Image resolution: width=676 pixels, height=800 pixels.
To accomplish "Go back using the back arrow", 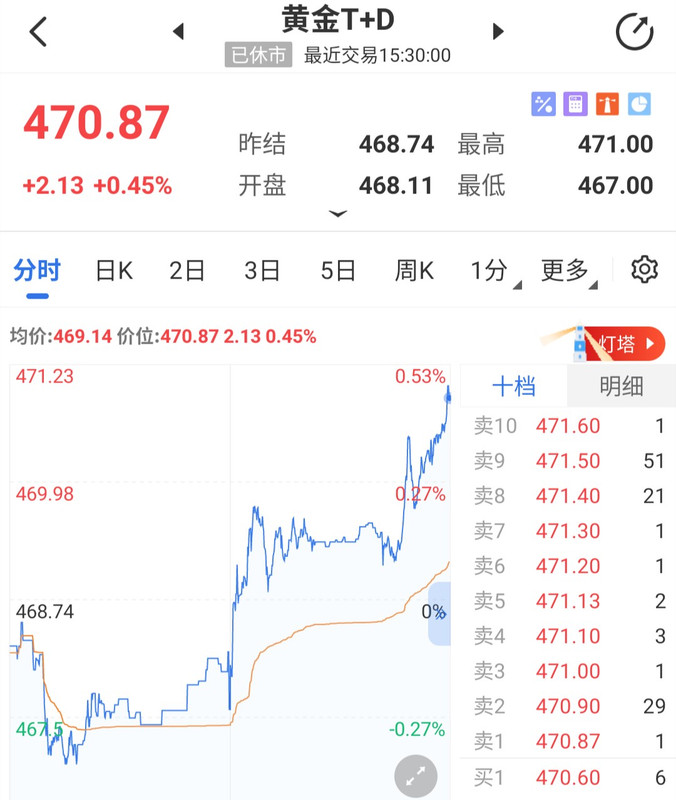I will (38, 32).
